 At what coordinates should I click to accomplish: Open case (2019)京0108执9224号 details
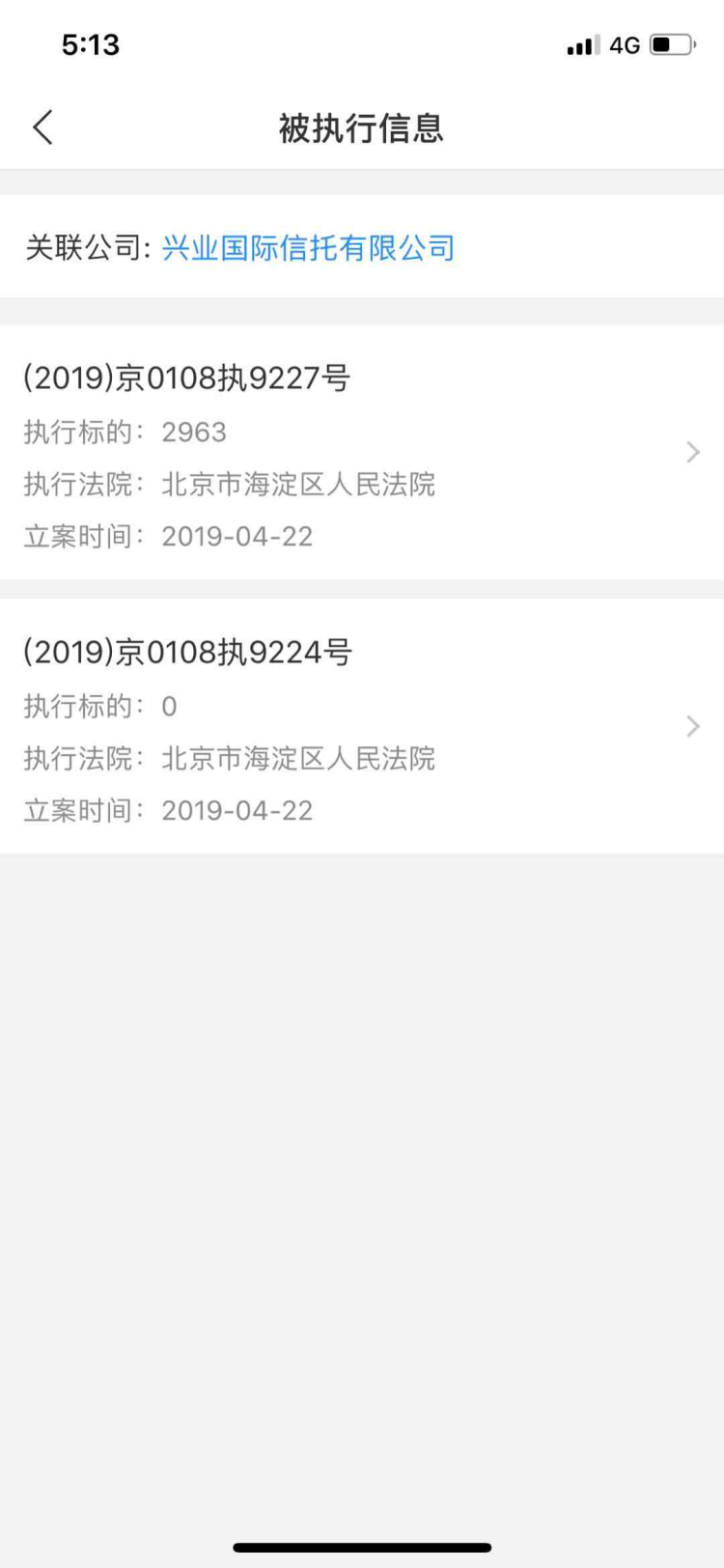point(361,727)
